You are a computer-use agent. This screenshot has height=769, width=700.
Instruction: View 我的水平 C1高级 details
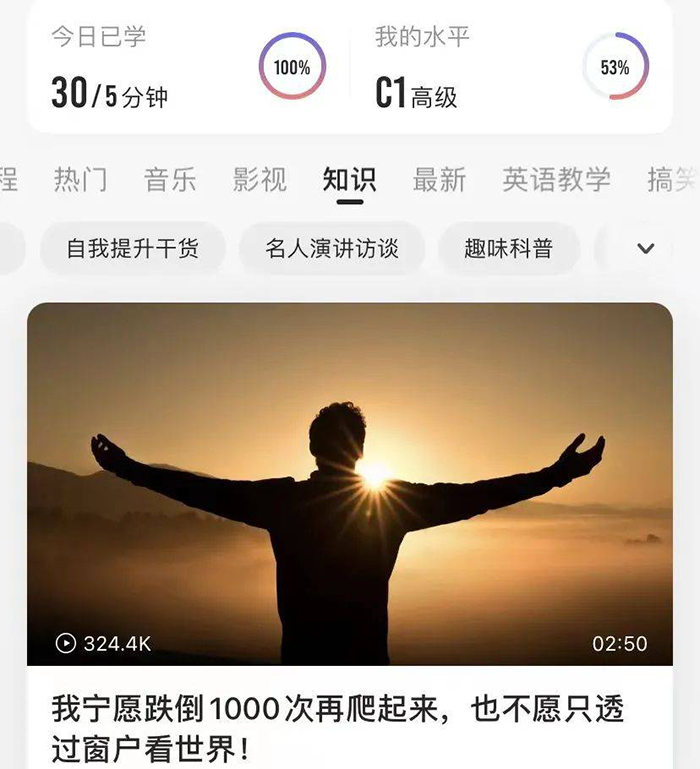510,68
